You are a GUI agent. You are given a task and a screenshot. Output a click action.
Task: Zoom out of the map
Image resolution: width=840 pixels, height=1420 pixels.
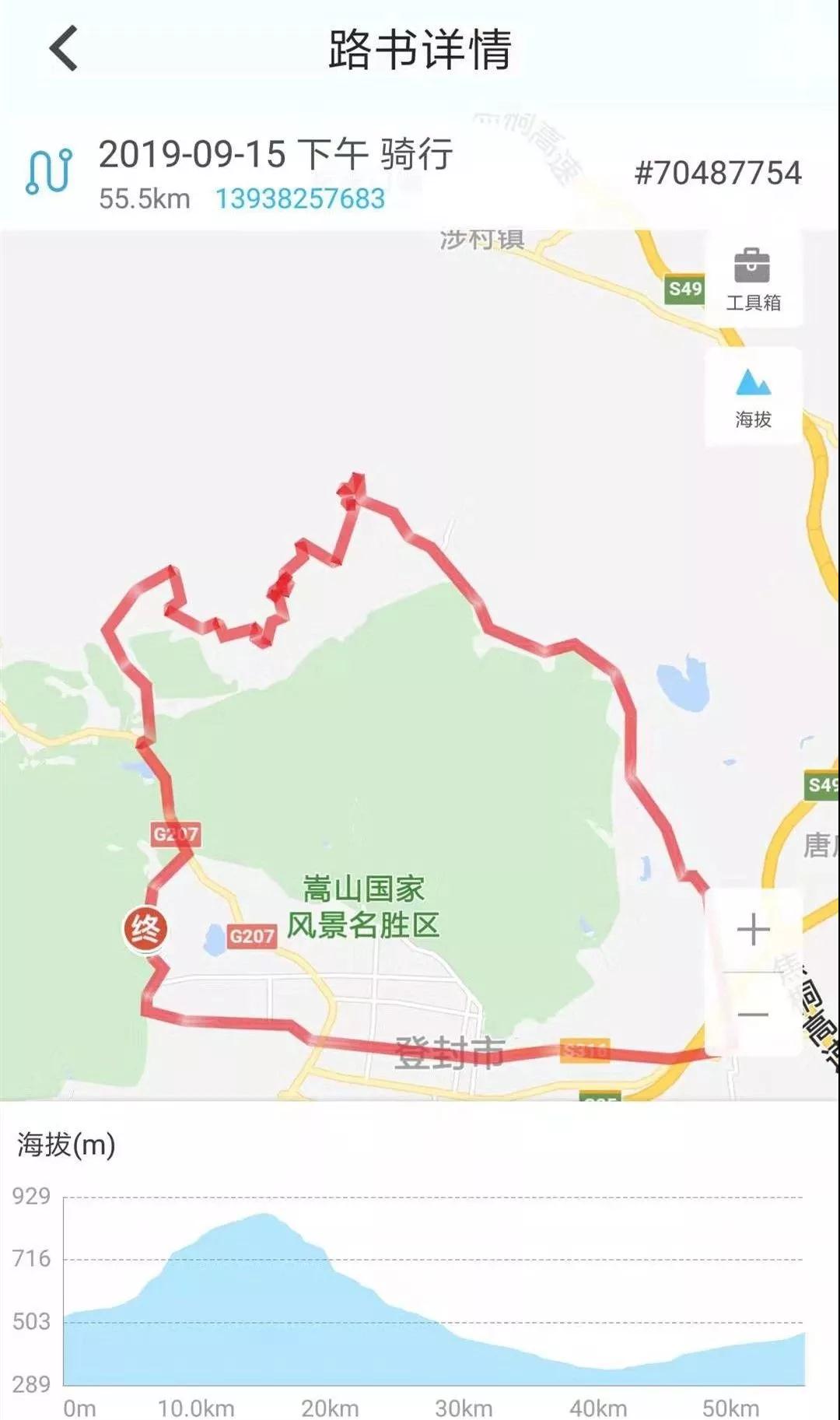(752, 1014)
